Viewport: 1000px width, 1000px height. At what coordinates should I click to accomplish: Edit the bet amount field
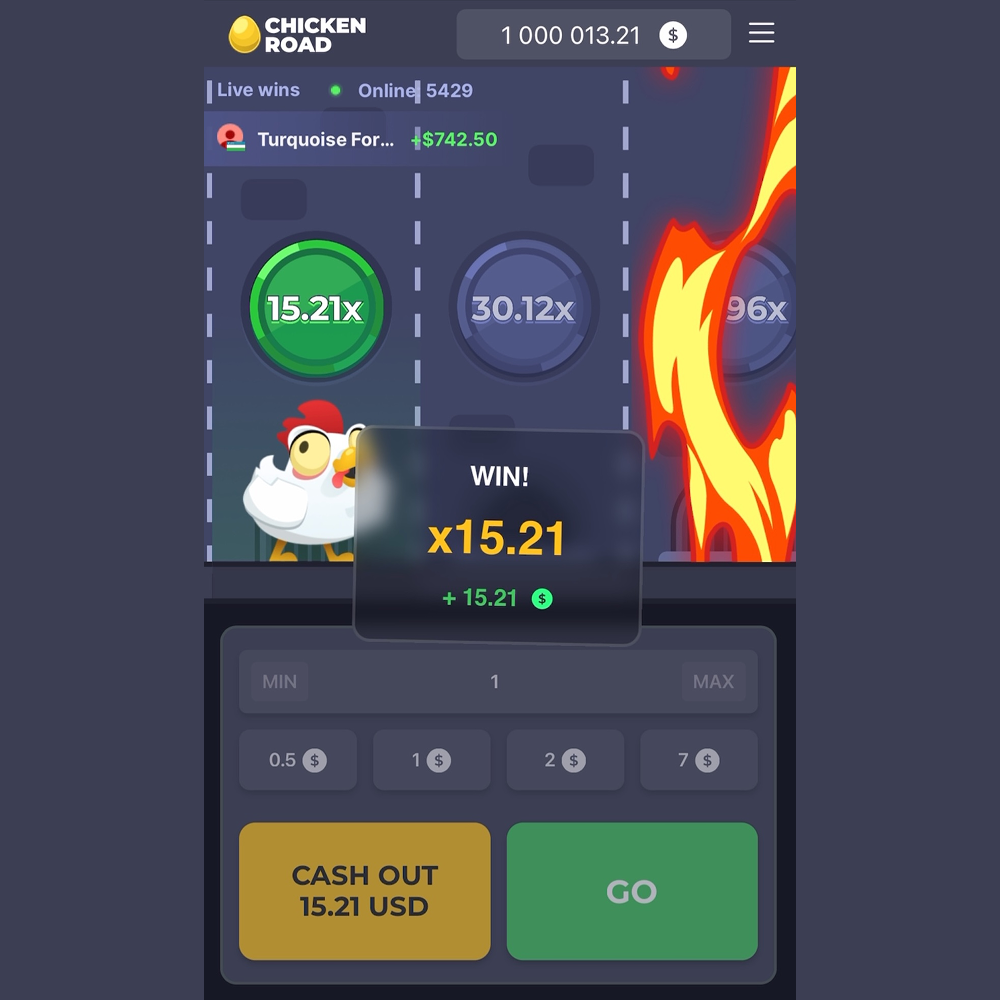coord(495,681)
